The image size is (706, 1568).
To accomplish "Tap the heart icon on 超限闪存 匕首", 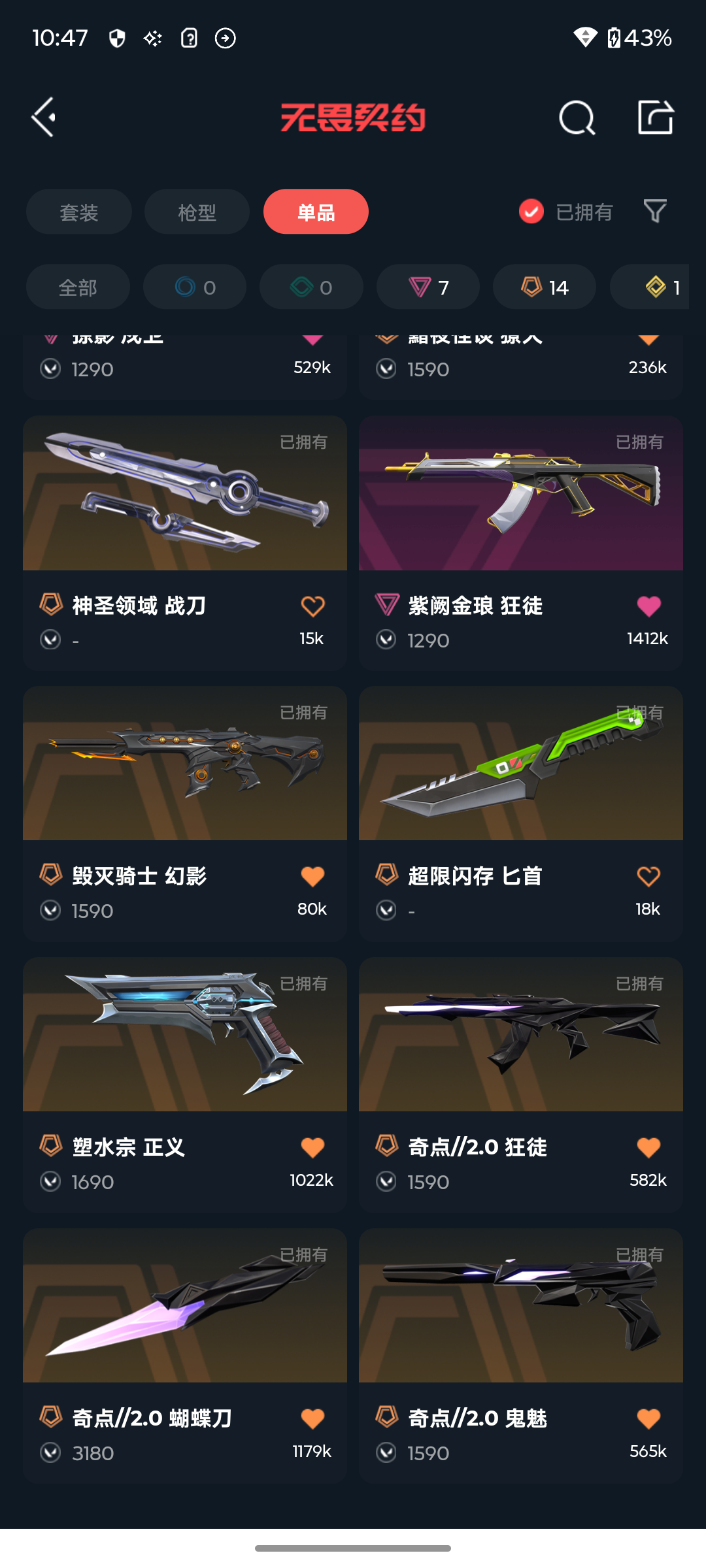I will [648, 877].
